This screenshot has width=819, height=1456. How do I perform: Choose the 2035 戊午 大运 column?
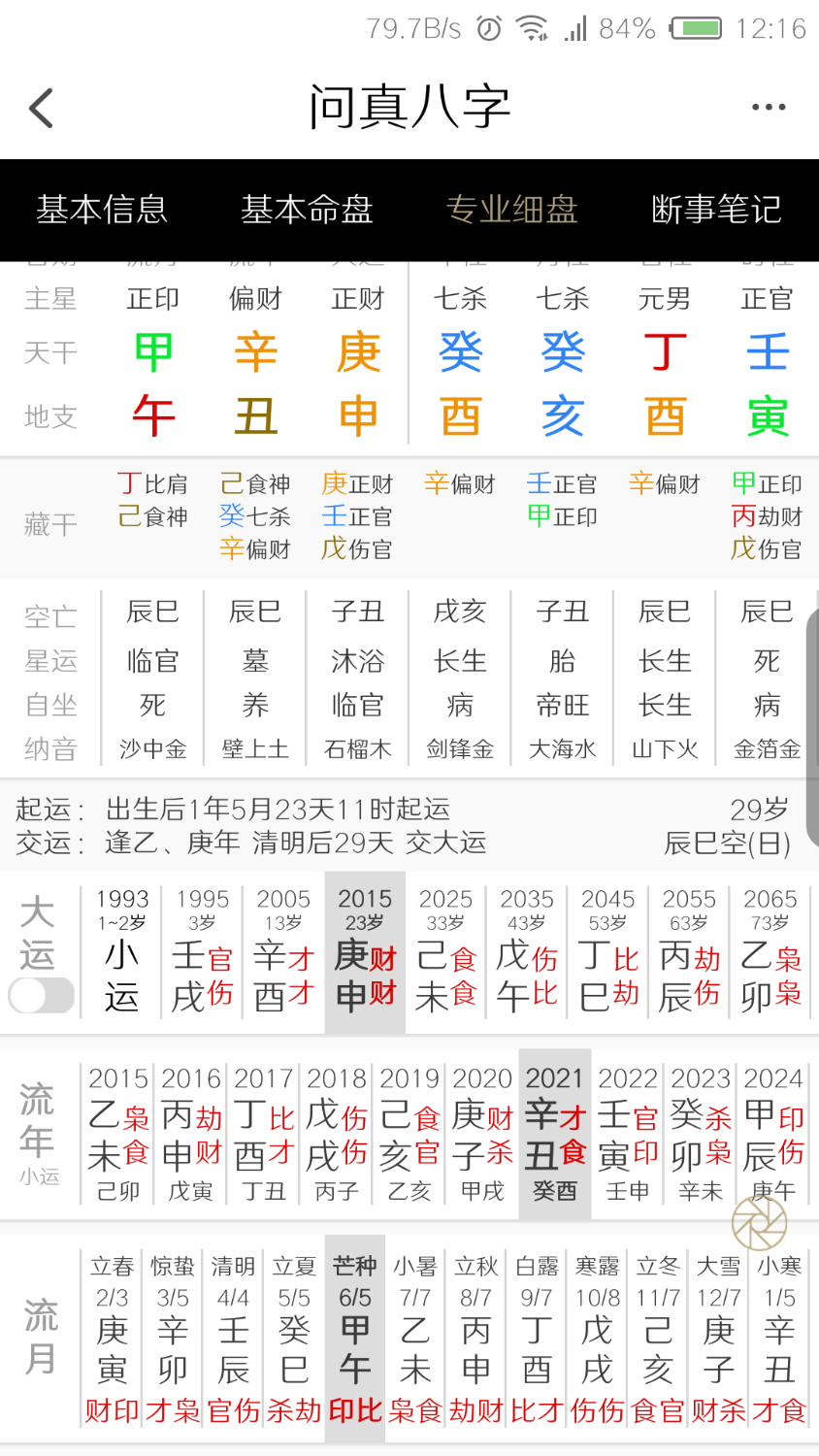point(527,953)
